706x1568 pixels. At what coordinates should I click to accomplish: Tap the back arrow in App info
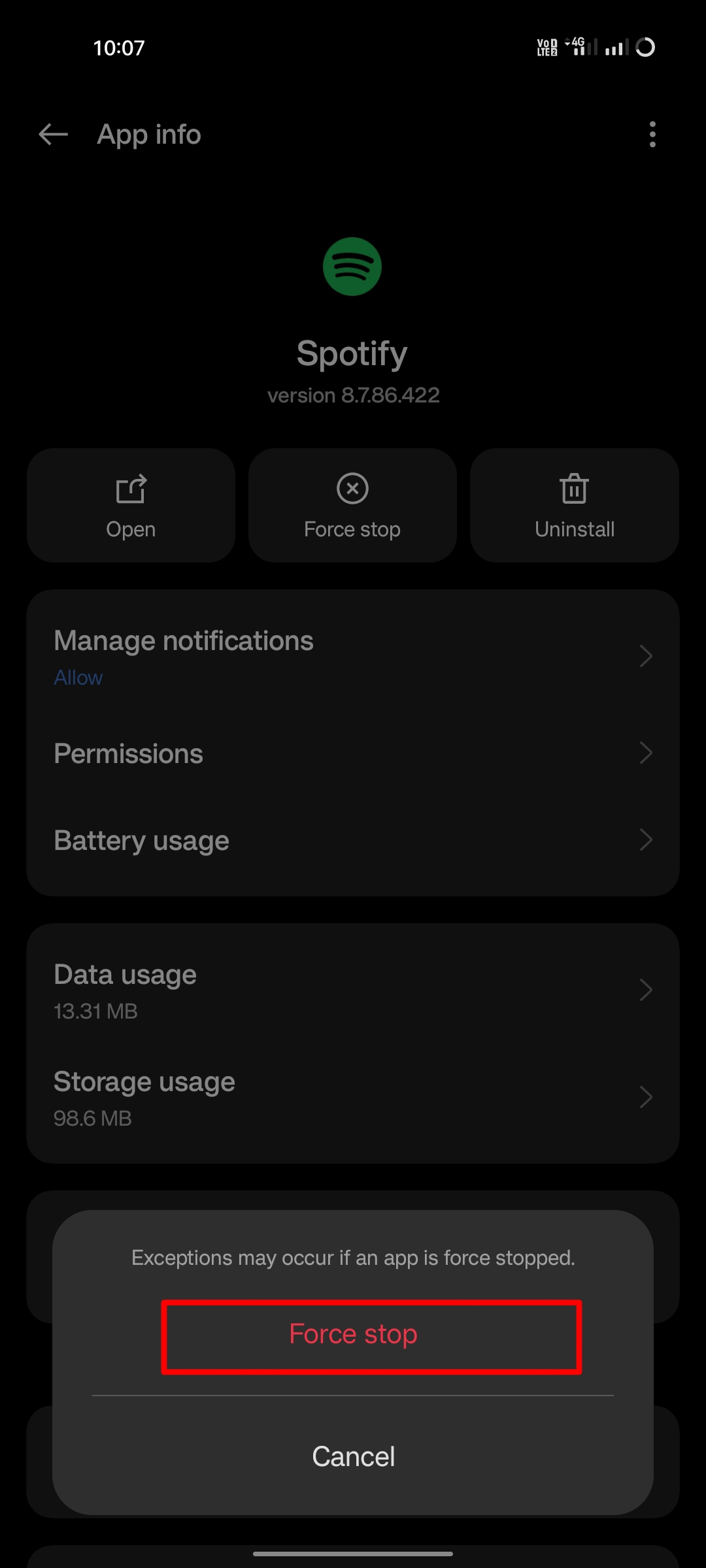[x=52, y=135]
